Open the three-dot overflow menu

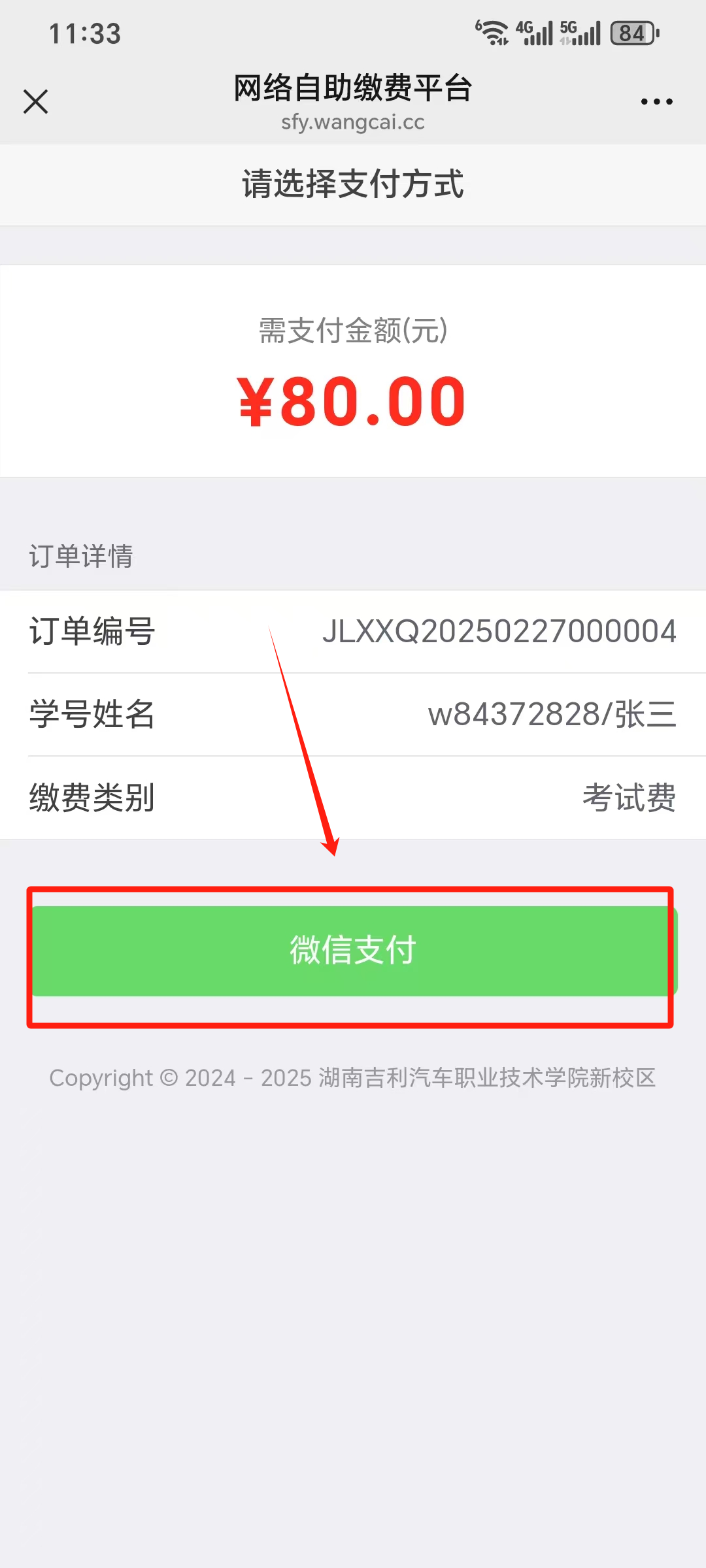tap(656, 102)
